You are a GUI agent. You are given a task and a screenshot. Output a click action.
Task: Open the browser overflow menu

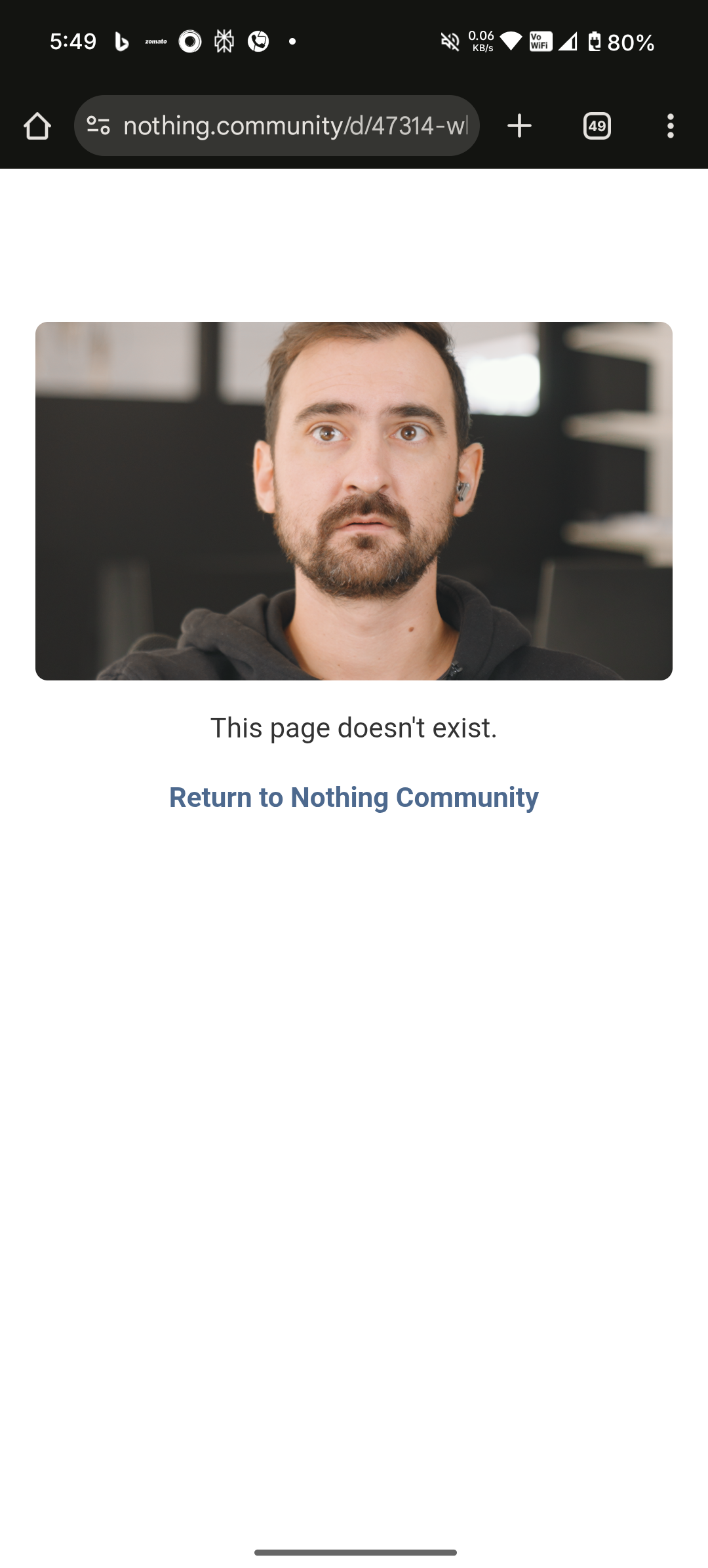670,126
